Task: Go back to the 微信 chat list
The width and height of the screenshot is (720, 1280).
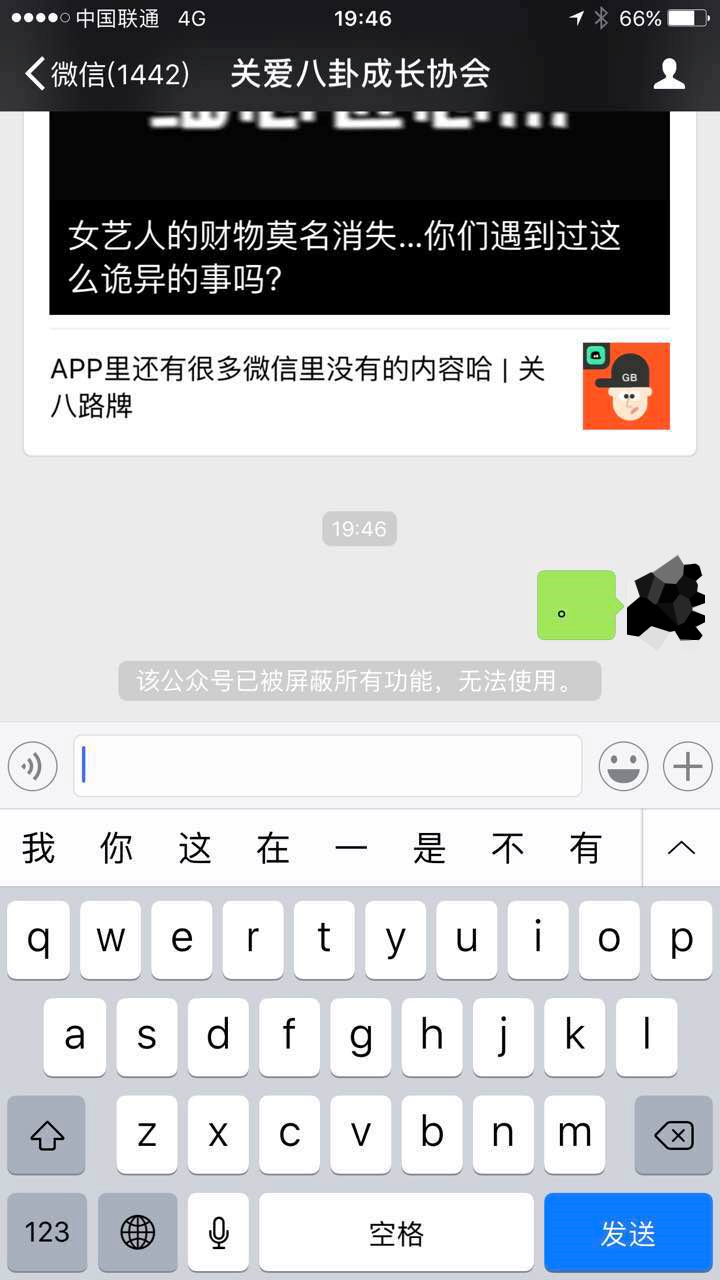Action: tap(105, 74)
